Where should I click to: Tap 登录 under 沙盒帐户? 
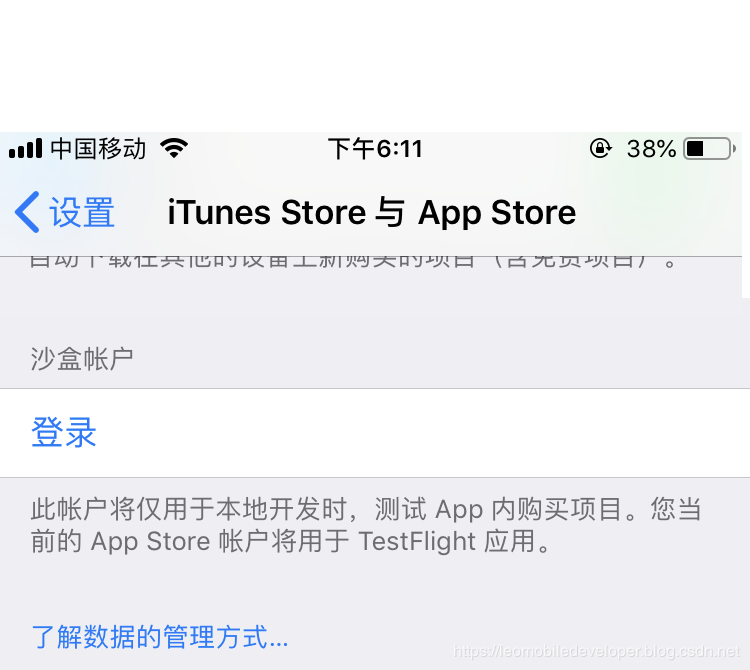[375, 433]
